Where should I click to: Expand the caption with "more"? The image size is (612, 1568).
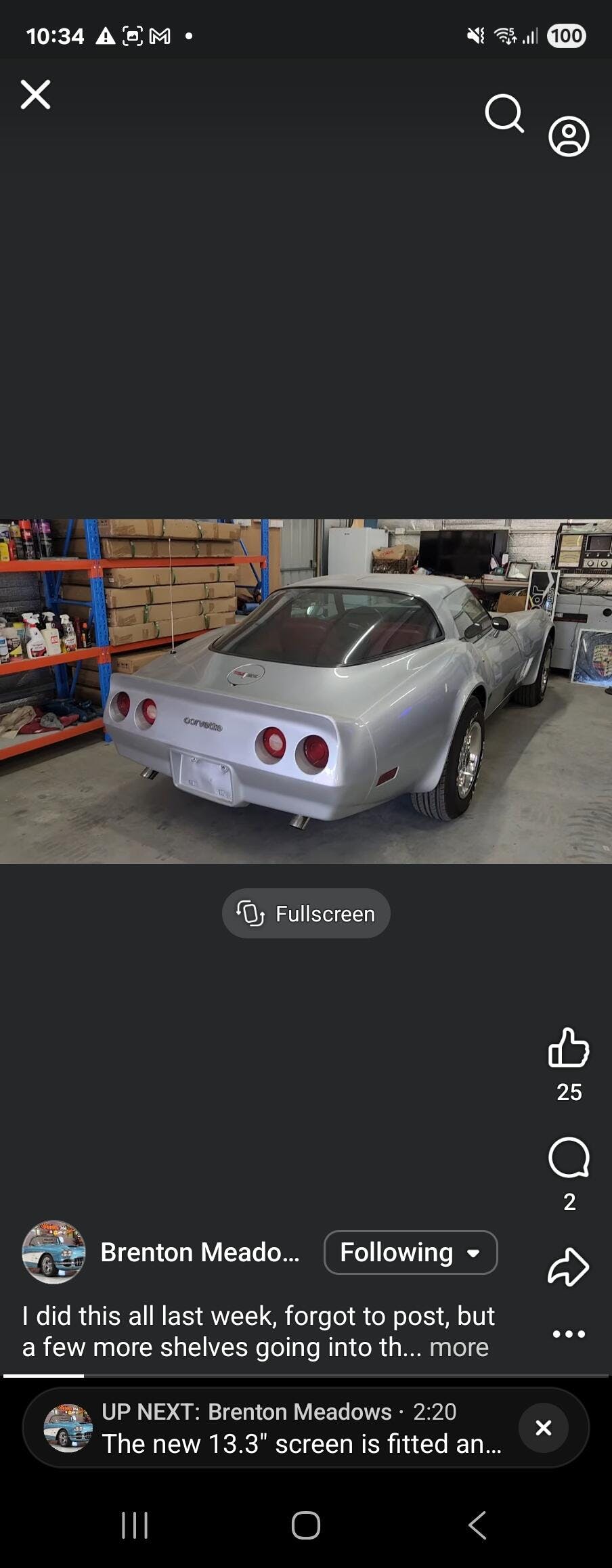click(459, 1347)
